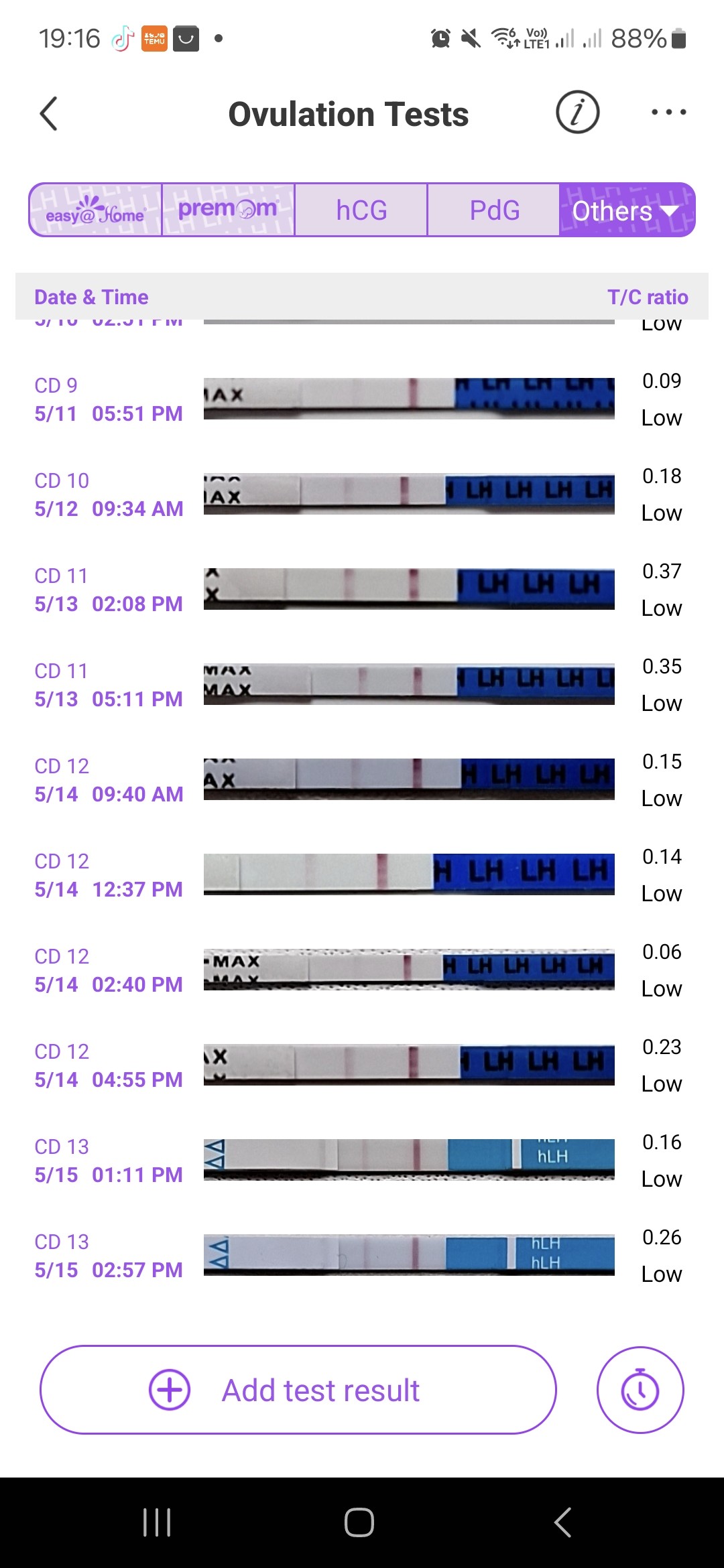Open the three-dot overflow menu
Image resolution: width=724 pixels, height=1568 pixels.
tap(668, 113)
